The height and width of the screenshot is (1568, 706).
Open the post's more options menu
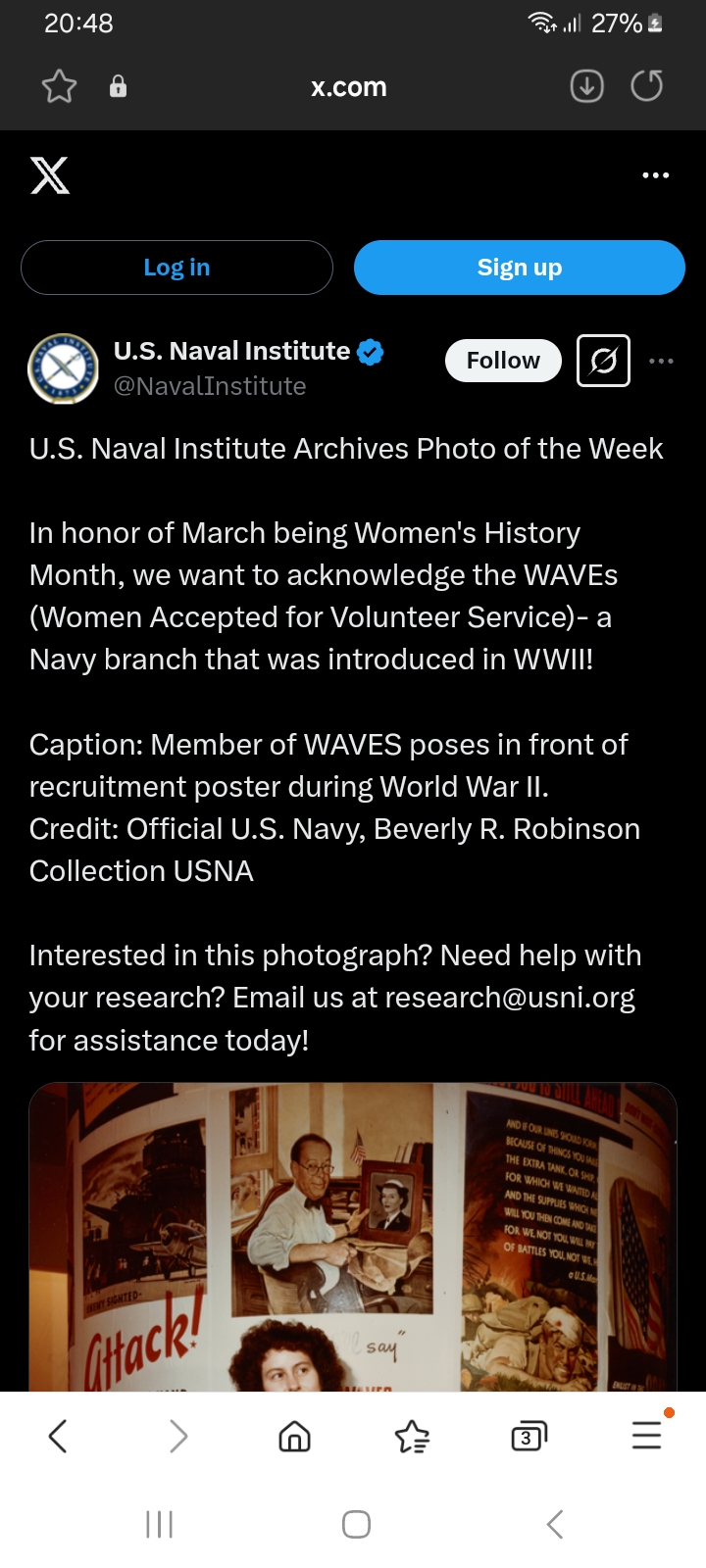662,361
